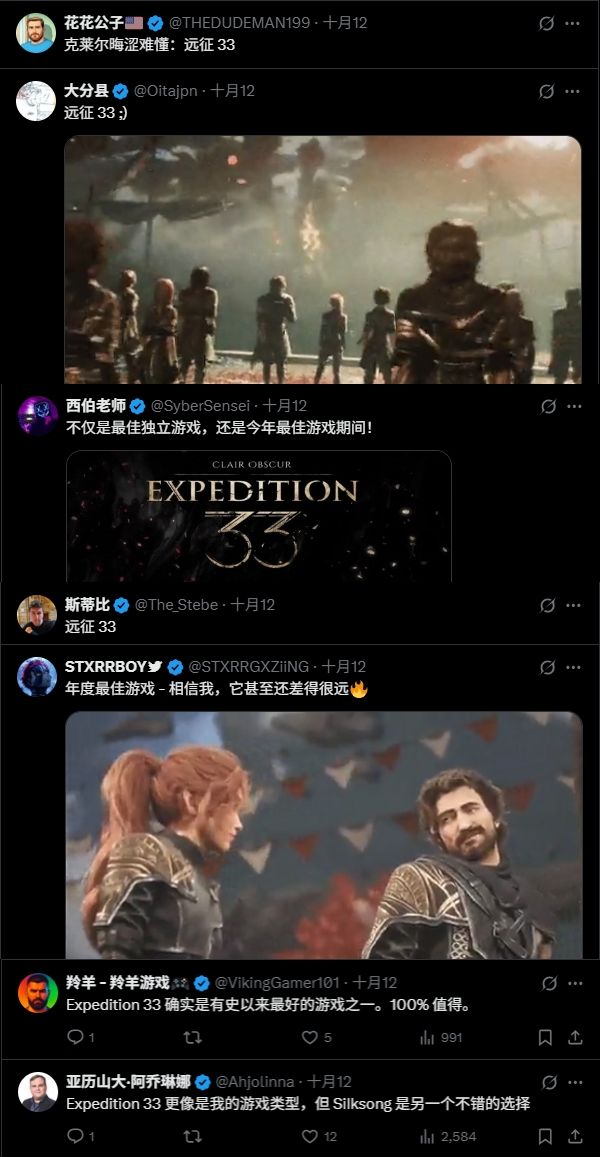Expand the GIF in STXRRBOY's post

point(322,835)
